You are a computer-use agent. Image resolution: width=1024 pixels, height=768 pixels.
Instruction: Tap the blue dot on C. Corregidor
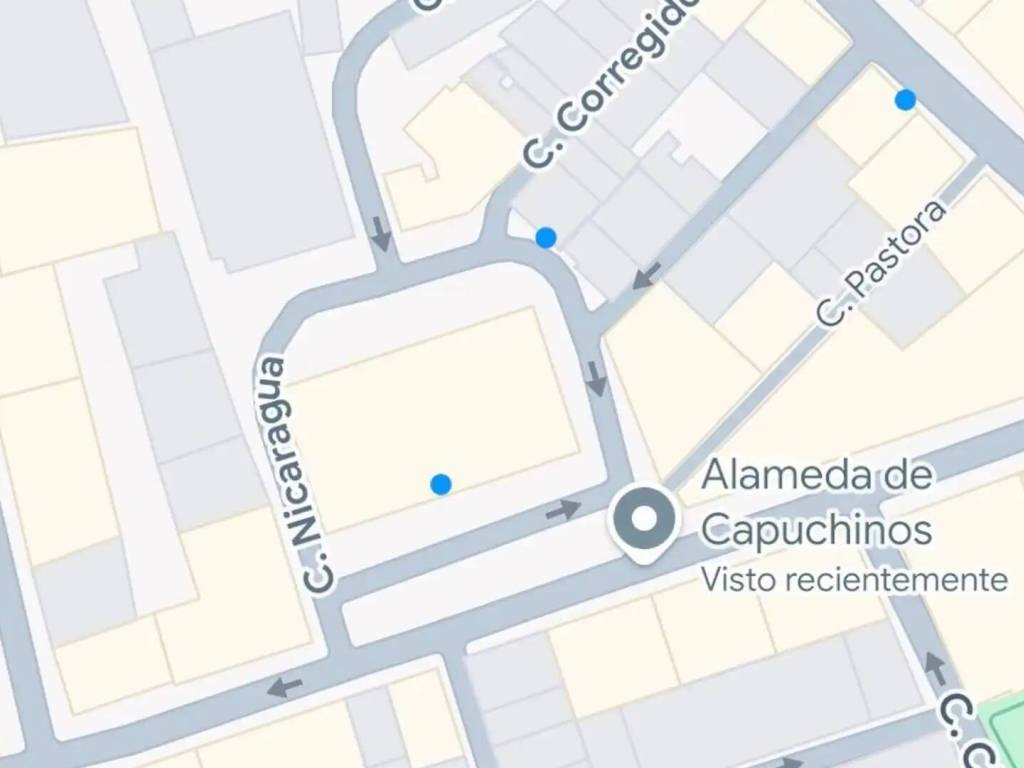[546, 237]
